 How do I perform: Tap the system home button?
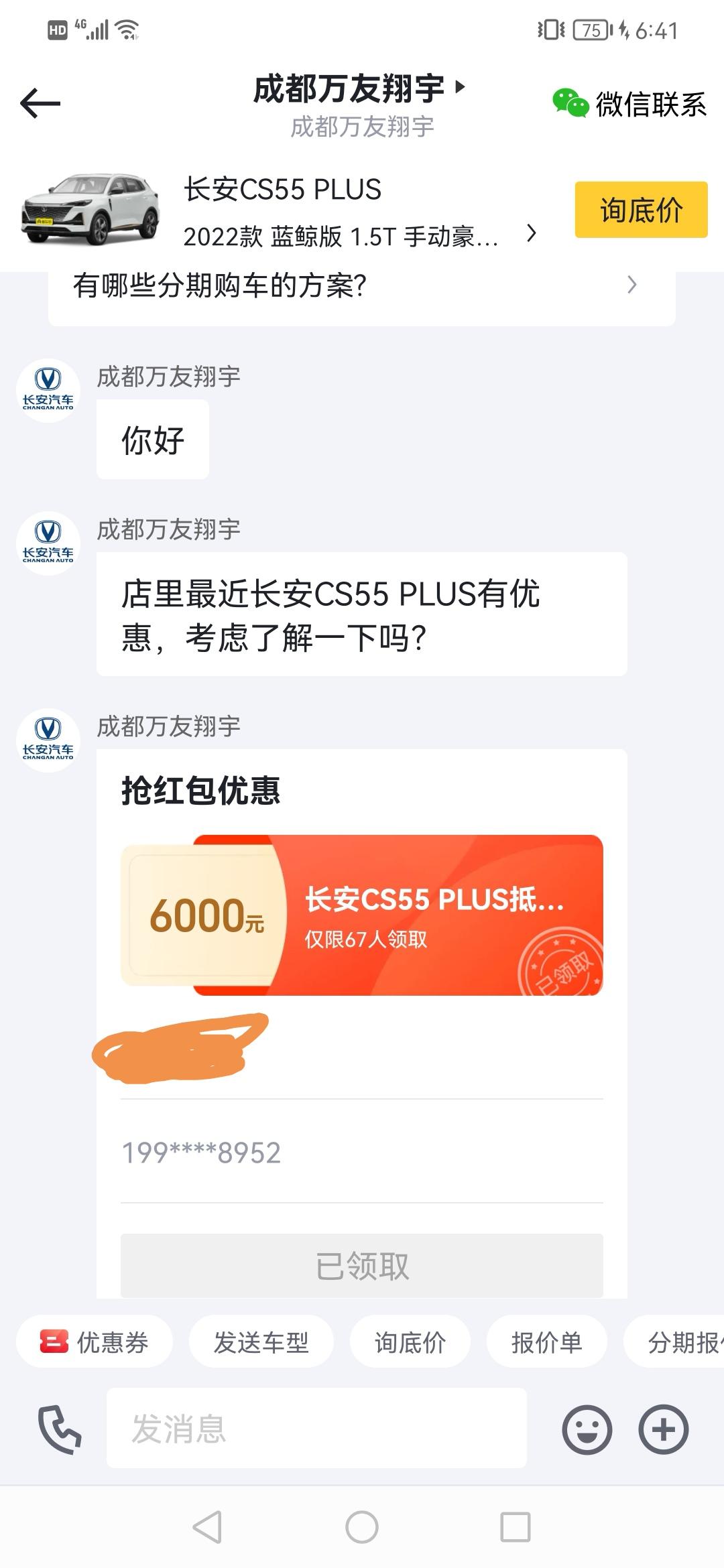coord(362,1527)
